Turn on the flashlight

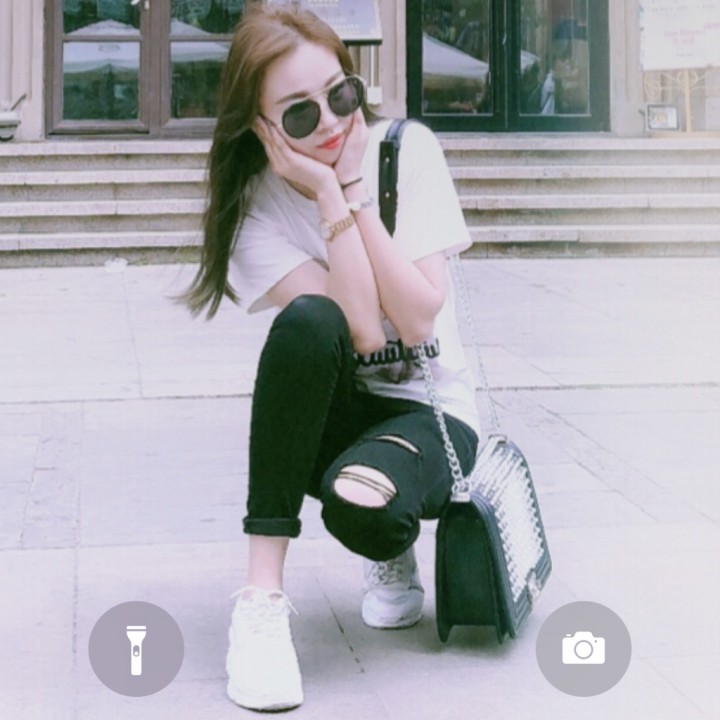pos(136,648)
